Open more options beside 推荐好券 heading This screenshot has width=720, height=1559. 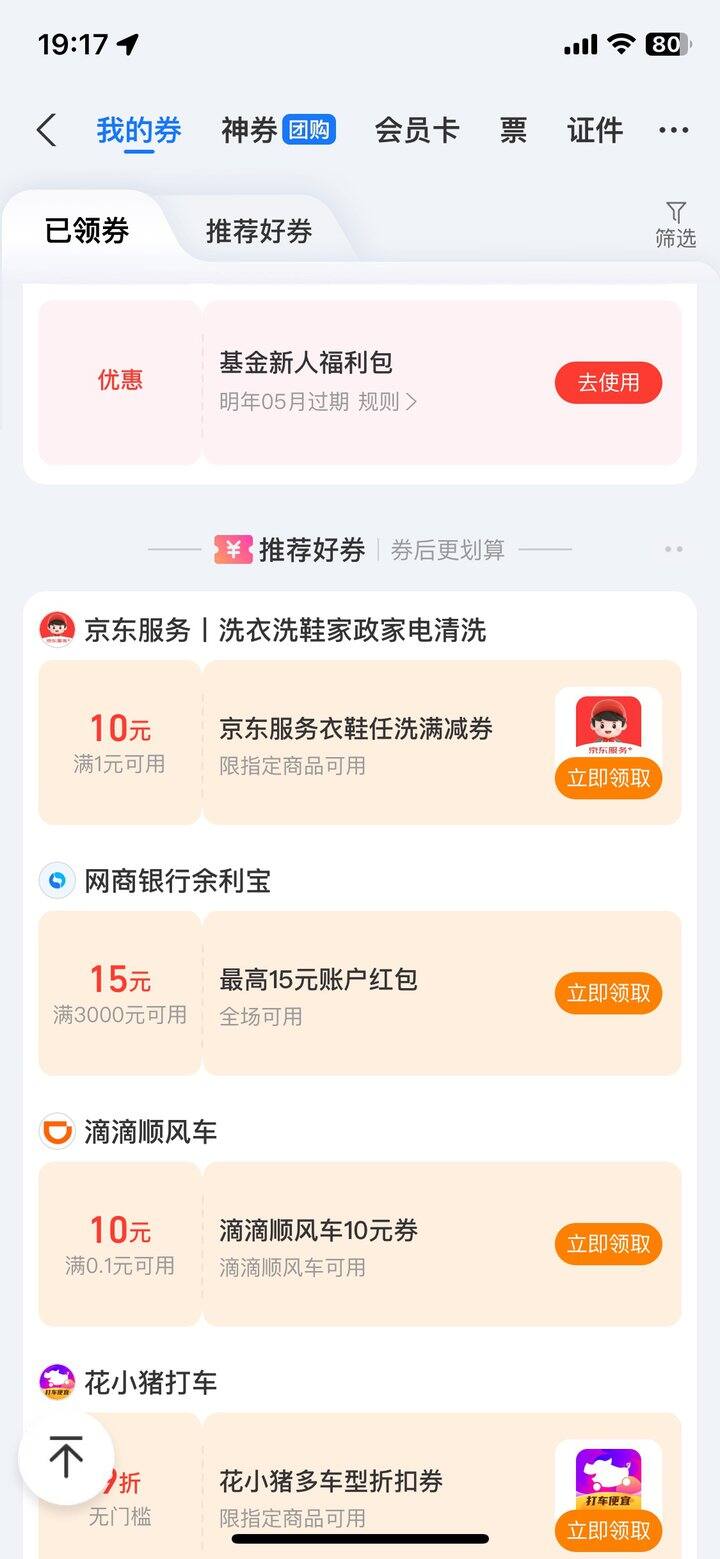click(674, 549)
